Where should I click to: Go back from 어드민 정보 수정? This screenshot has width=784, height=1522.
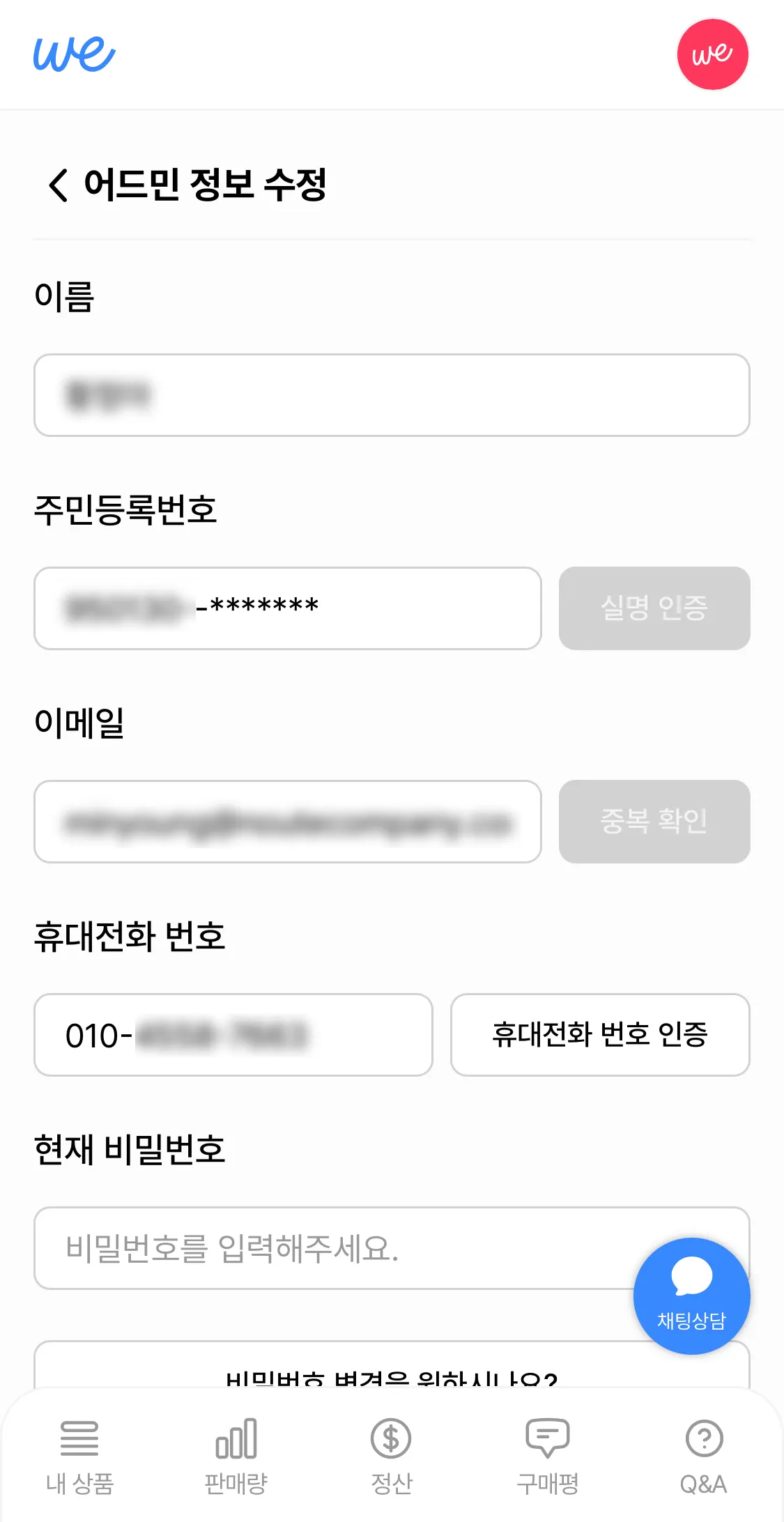tap(59, 185)
